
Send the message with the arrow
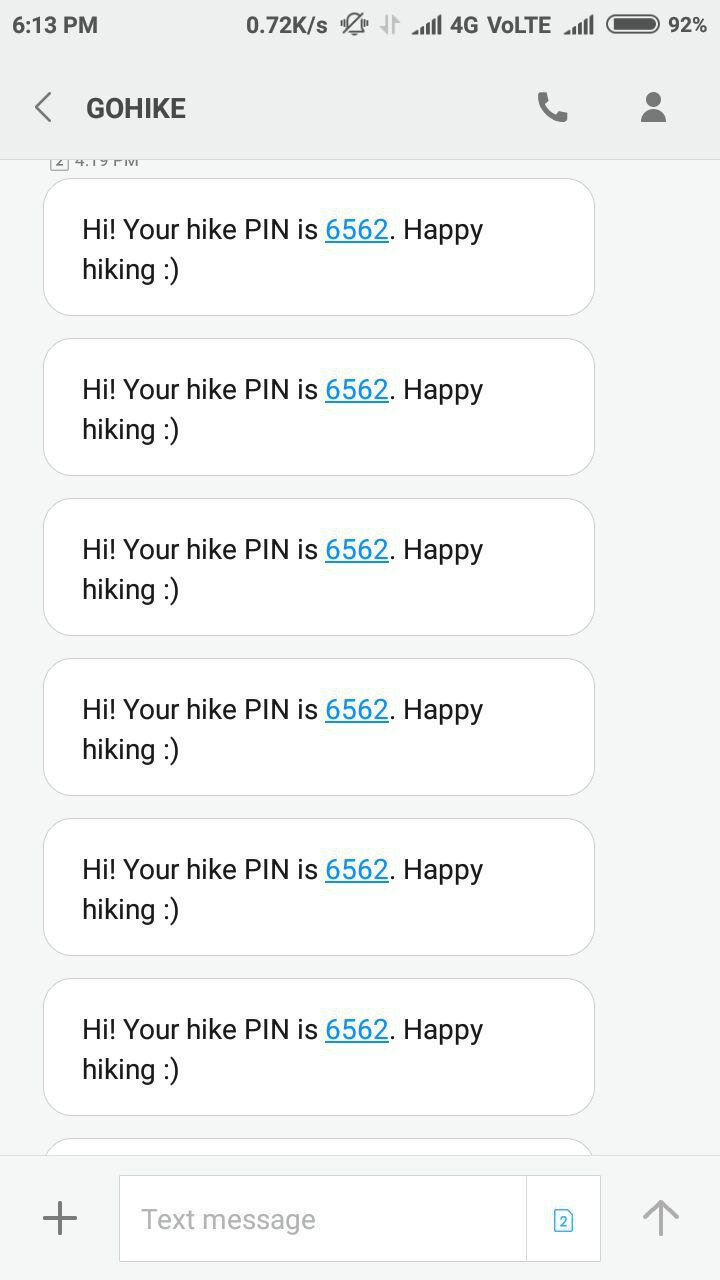coord(660,1218)
